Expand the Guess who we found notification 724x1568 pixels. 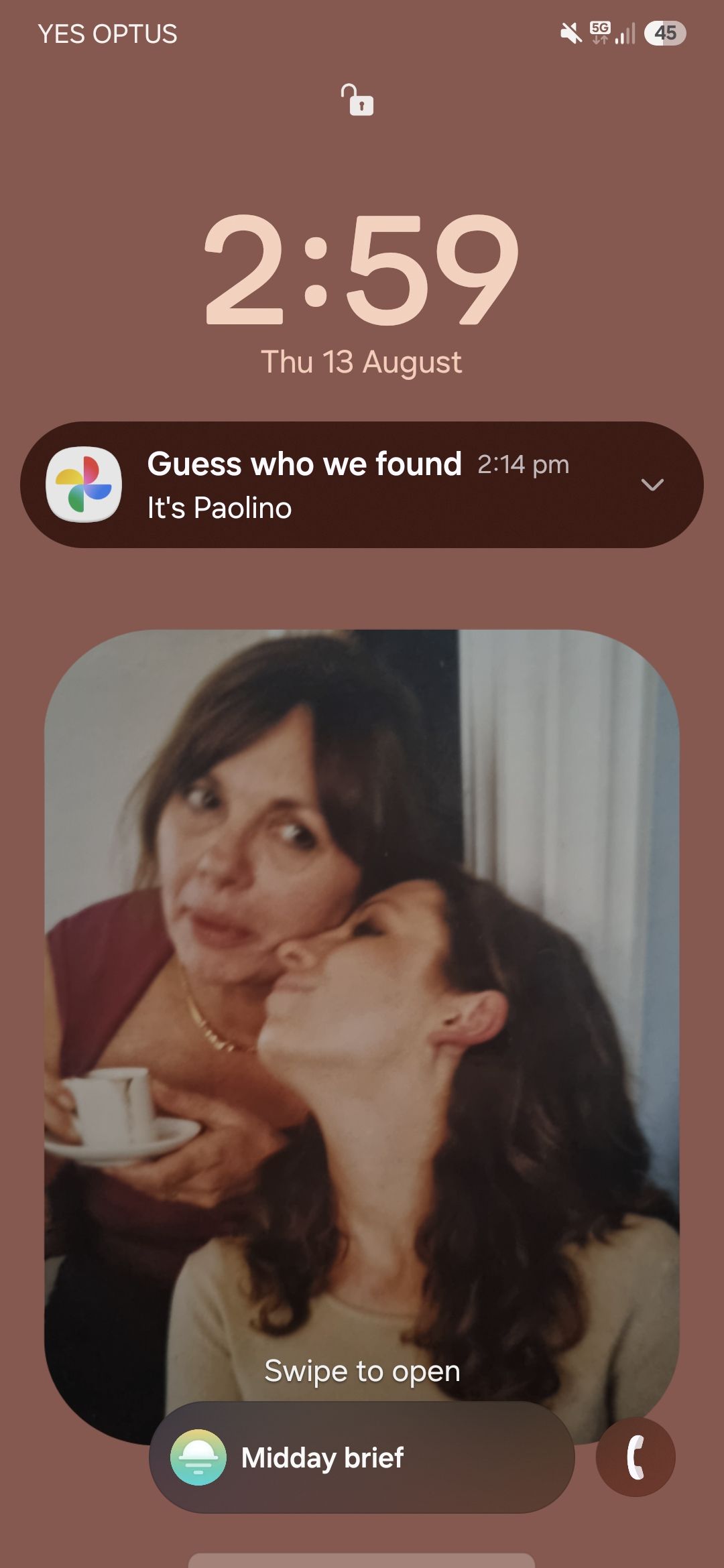(x=652, y=484)
